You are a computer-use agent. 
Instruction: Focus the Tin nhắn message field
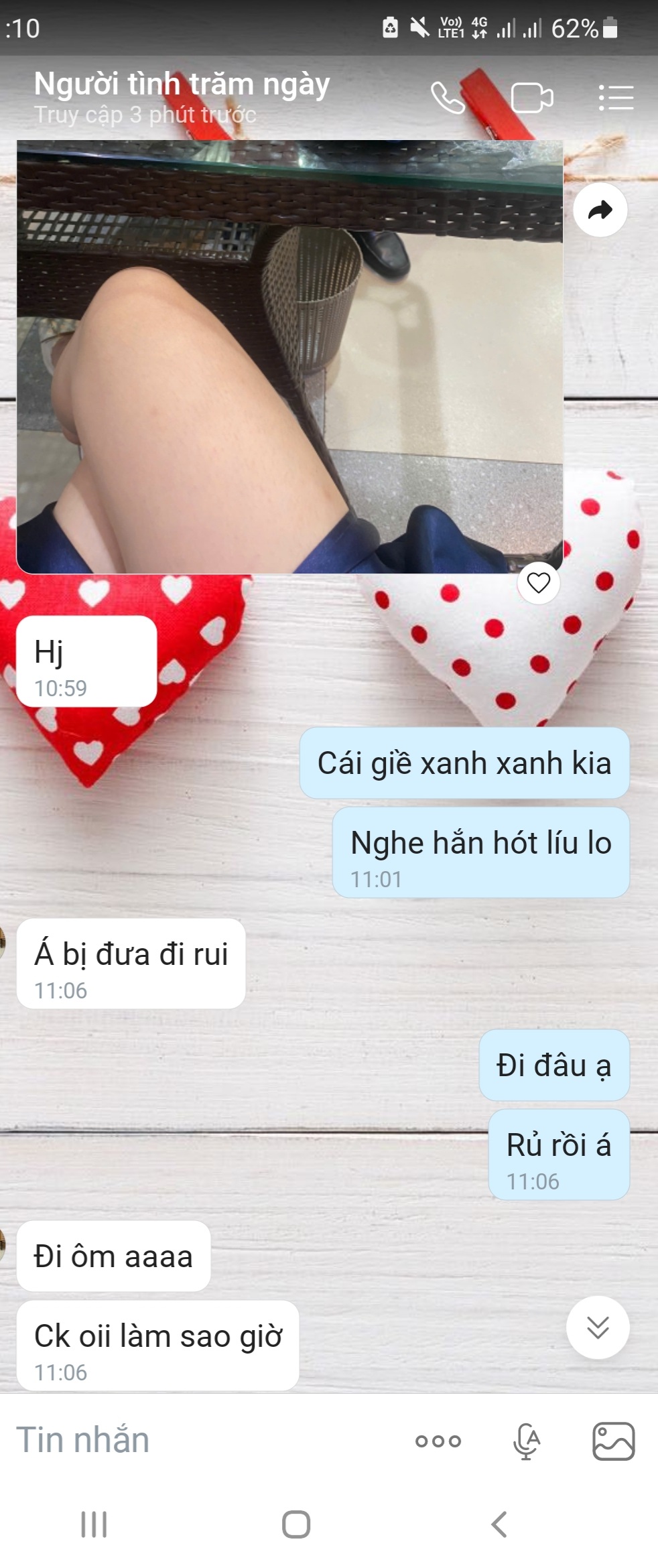(x=201, y=1440)
